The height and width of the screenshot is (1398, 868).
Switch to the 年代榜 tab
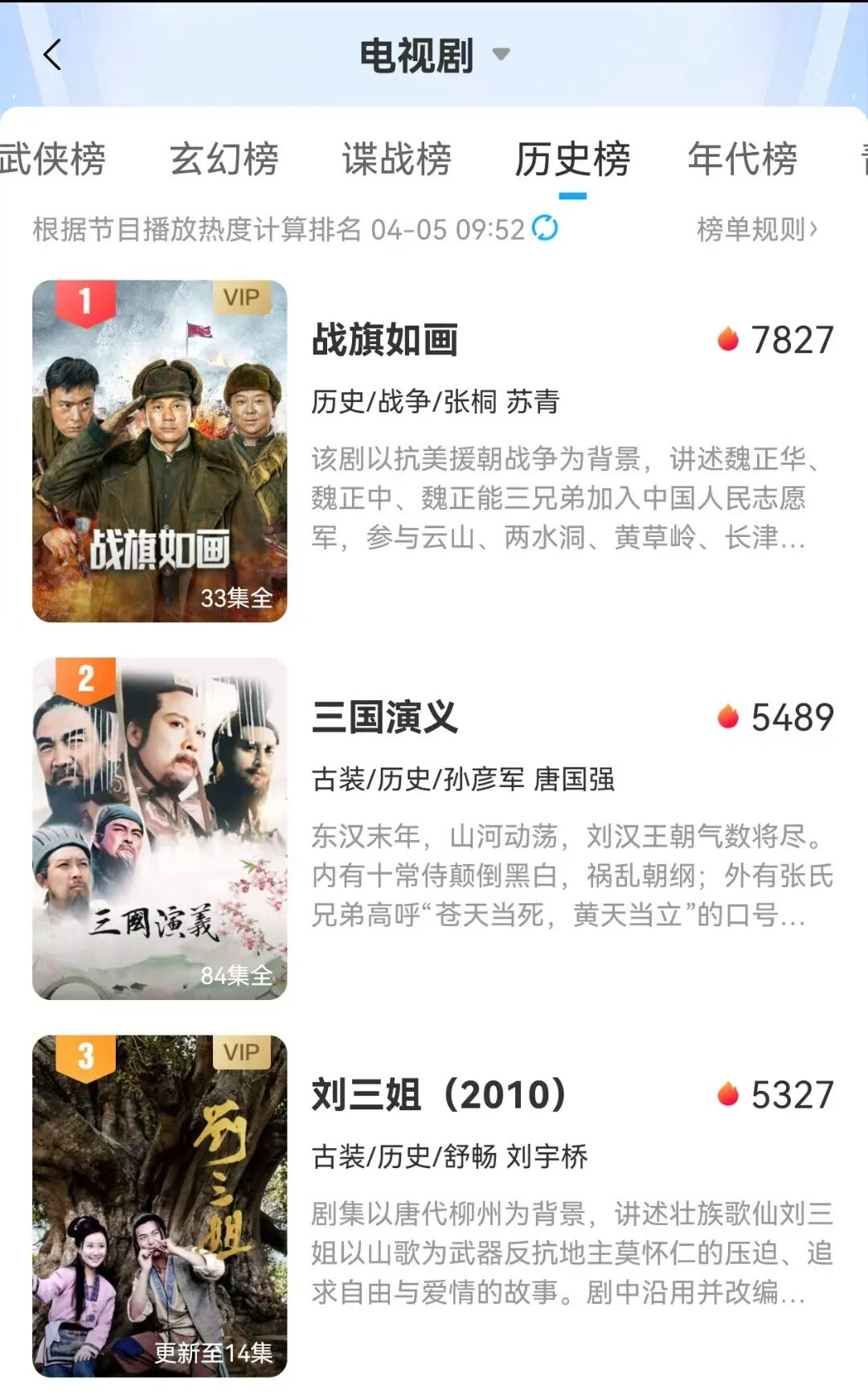[743, 158]
